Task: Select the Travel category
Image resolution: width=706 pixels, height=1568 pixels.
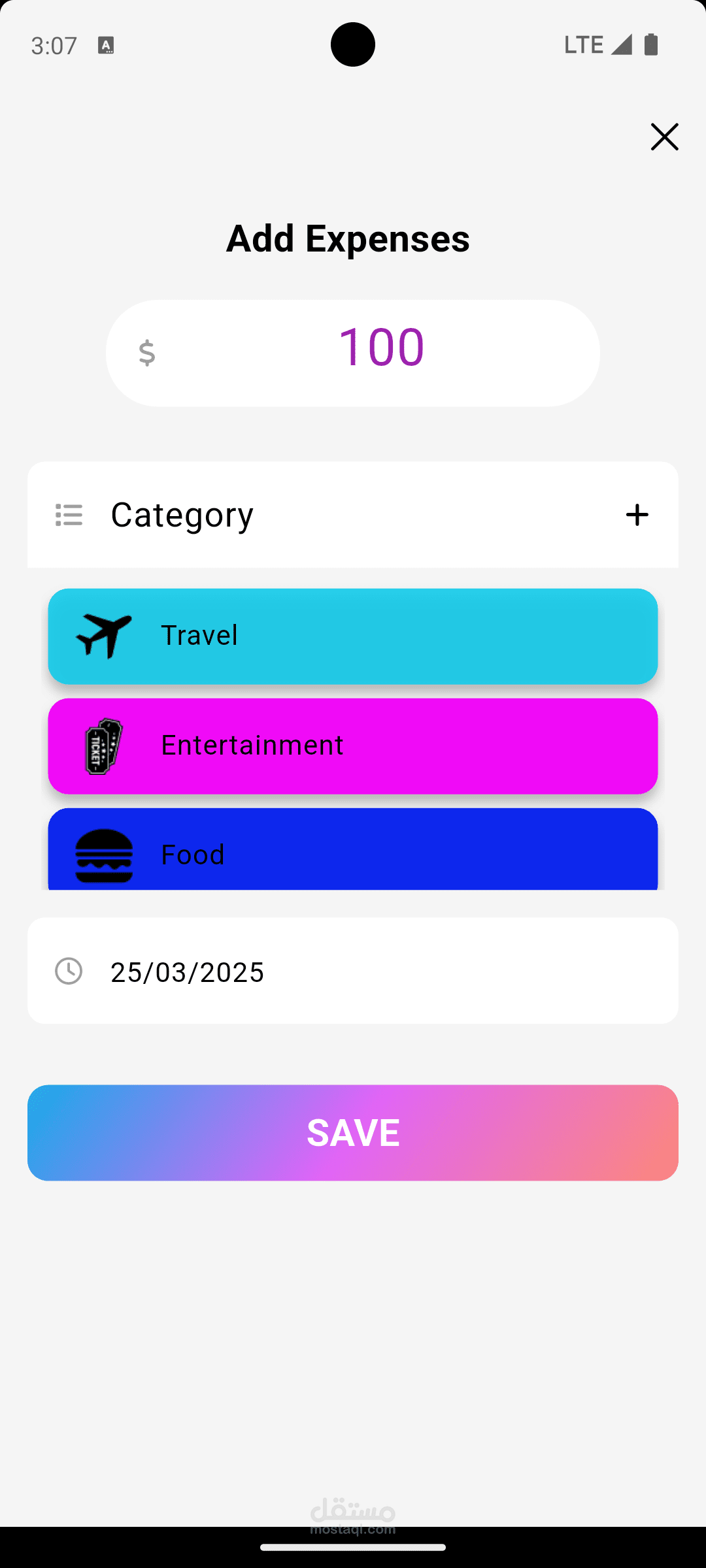Action: point(353,636)
